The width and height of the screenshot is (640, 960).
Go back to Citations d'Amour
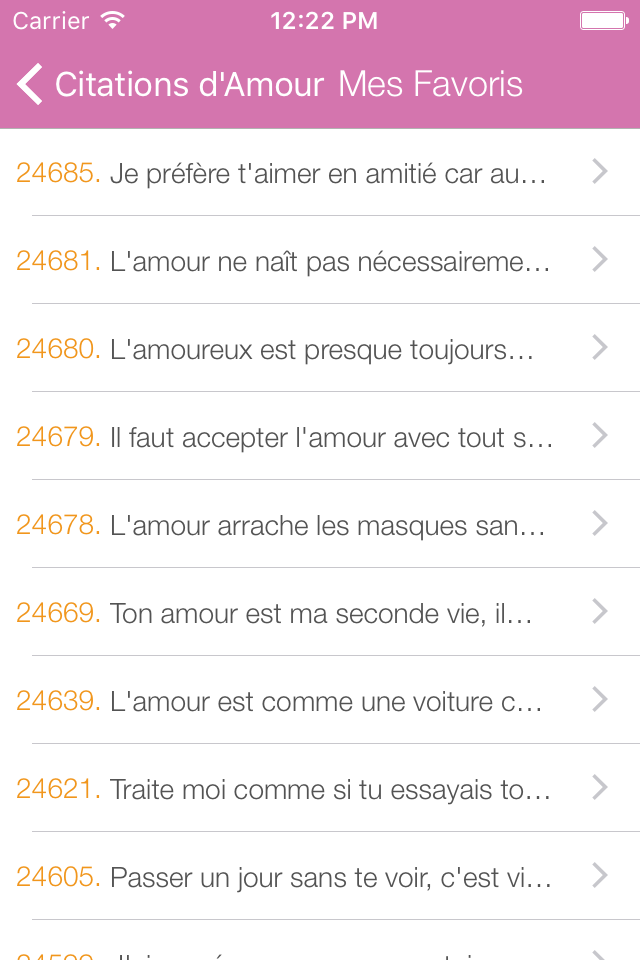(x=170, y=85)
